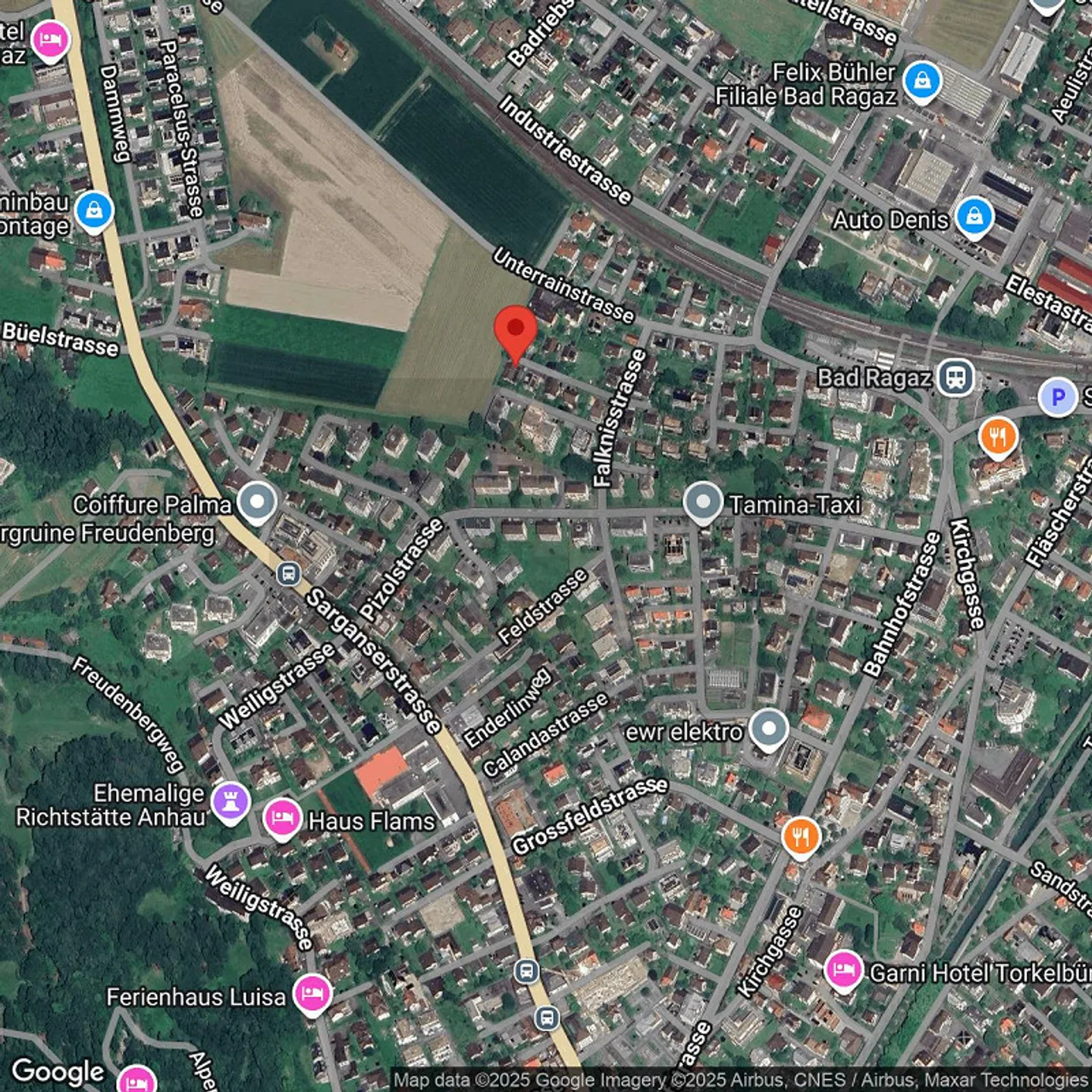Tap the restaurant marker below ewr elektro

801,836
